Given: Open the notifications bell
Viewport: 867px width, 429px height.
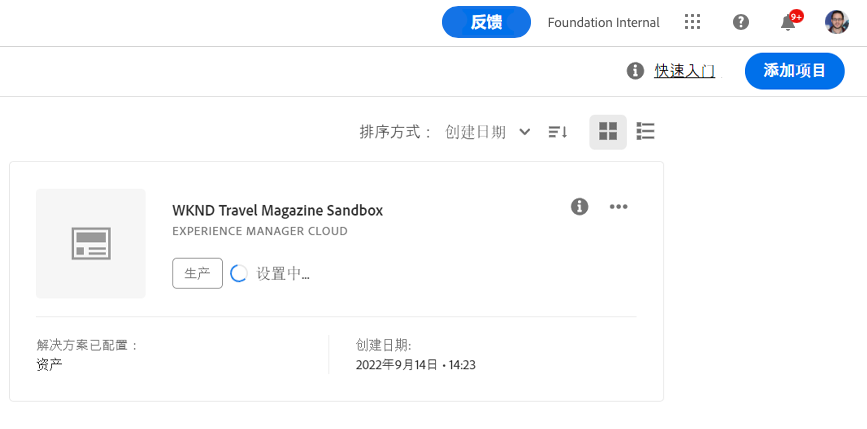Looking at the screenshot, I should [788, 22].
